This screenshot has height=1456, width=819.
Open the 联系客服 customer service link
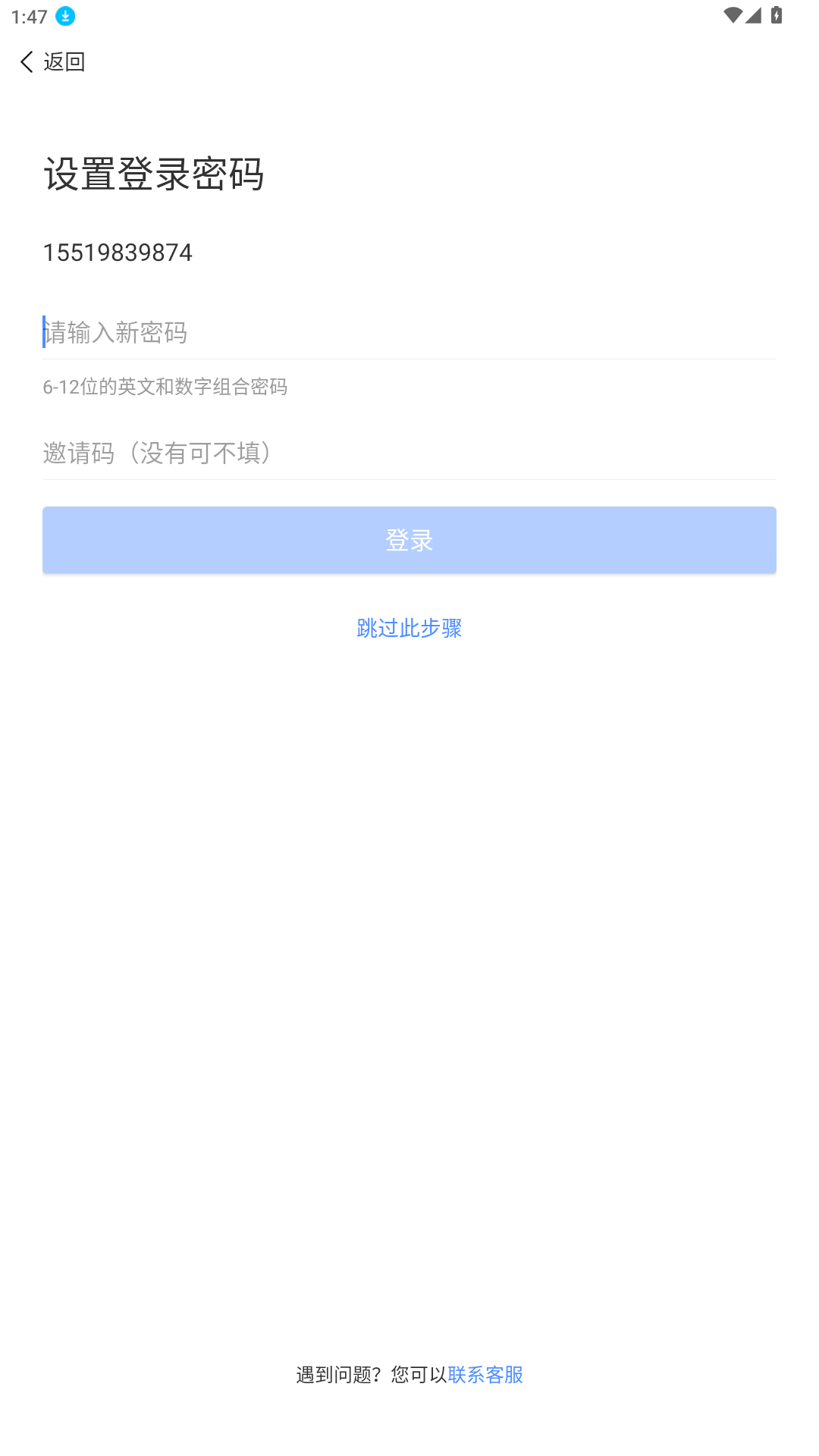(485, 1374)
